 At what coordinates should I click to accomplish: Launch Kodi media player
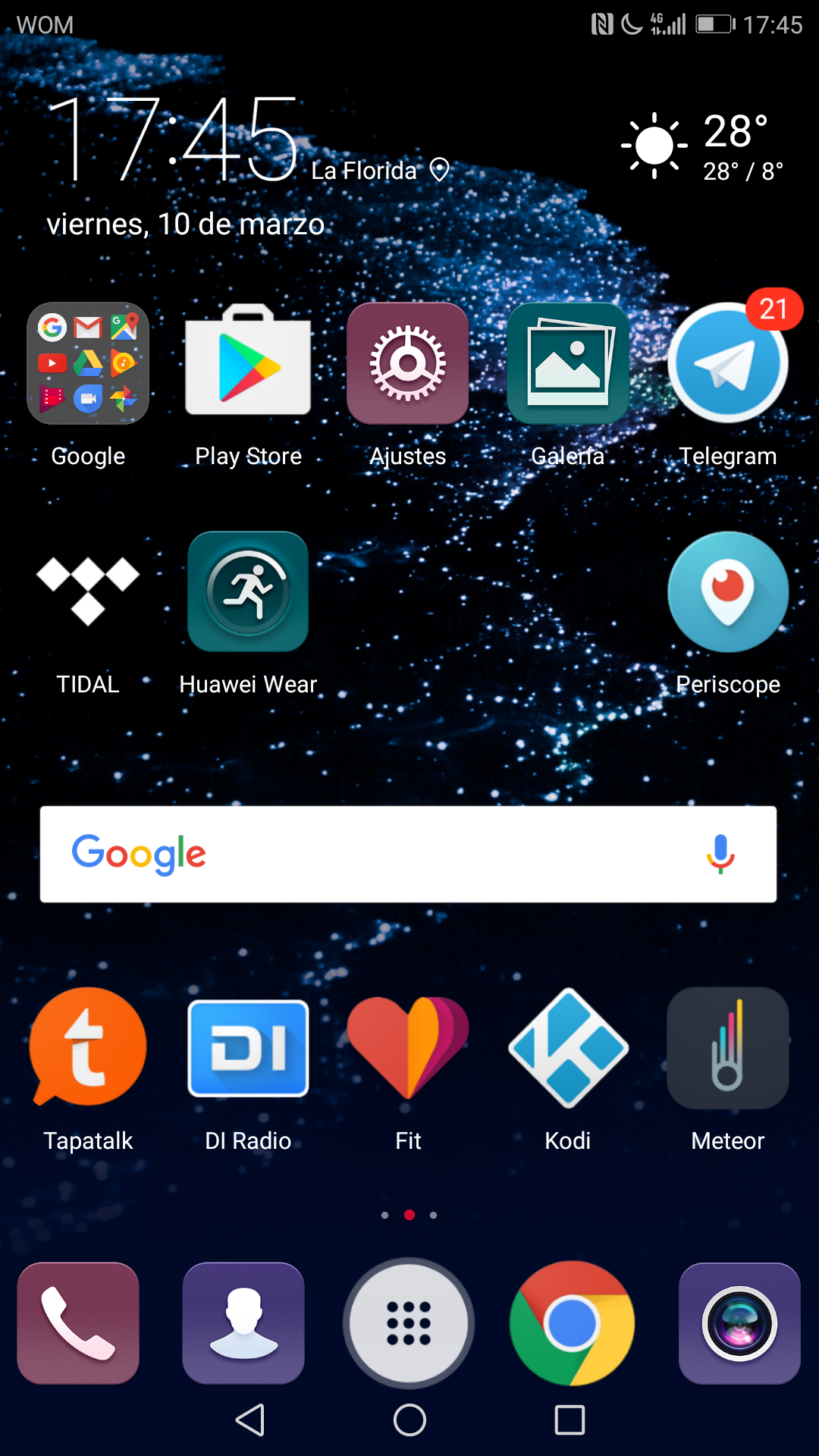568,1048
